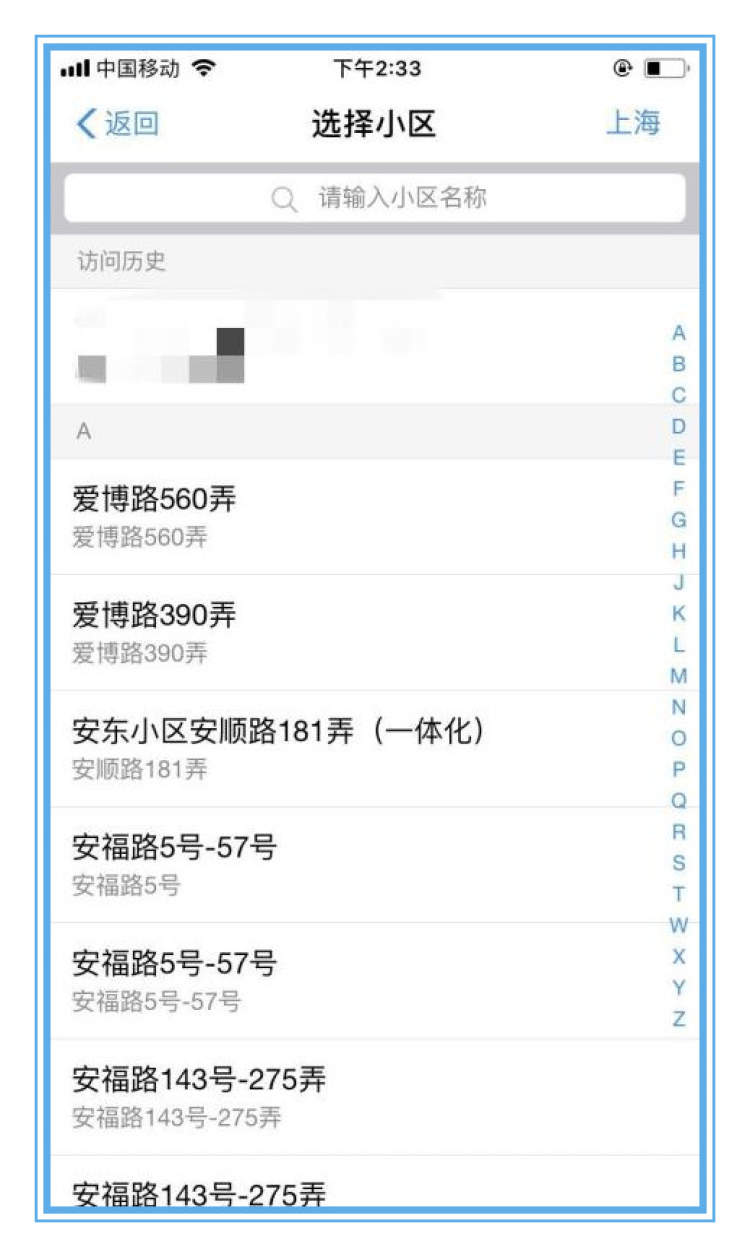Tap the 请输入小区名称 search field
The height and width of the screenshot is (1257, 750).
click(x=375, y=198)
